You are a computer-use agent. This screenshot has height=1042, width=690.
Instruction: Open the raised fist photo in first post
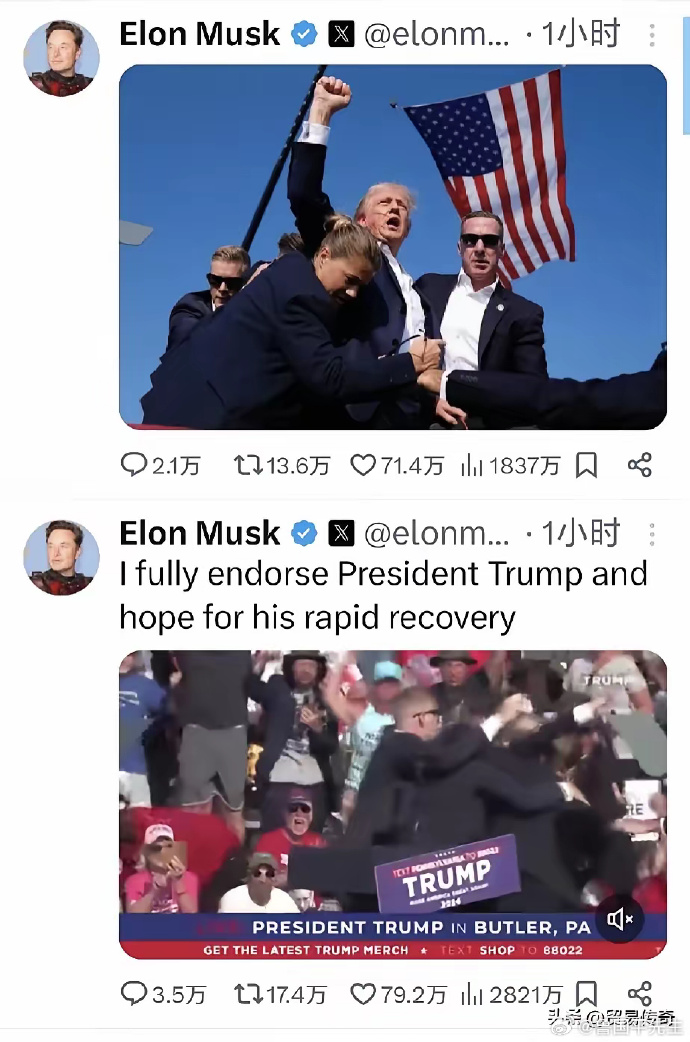[x=392, y=247]
